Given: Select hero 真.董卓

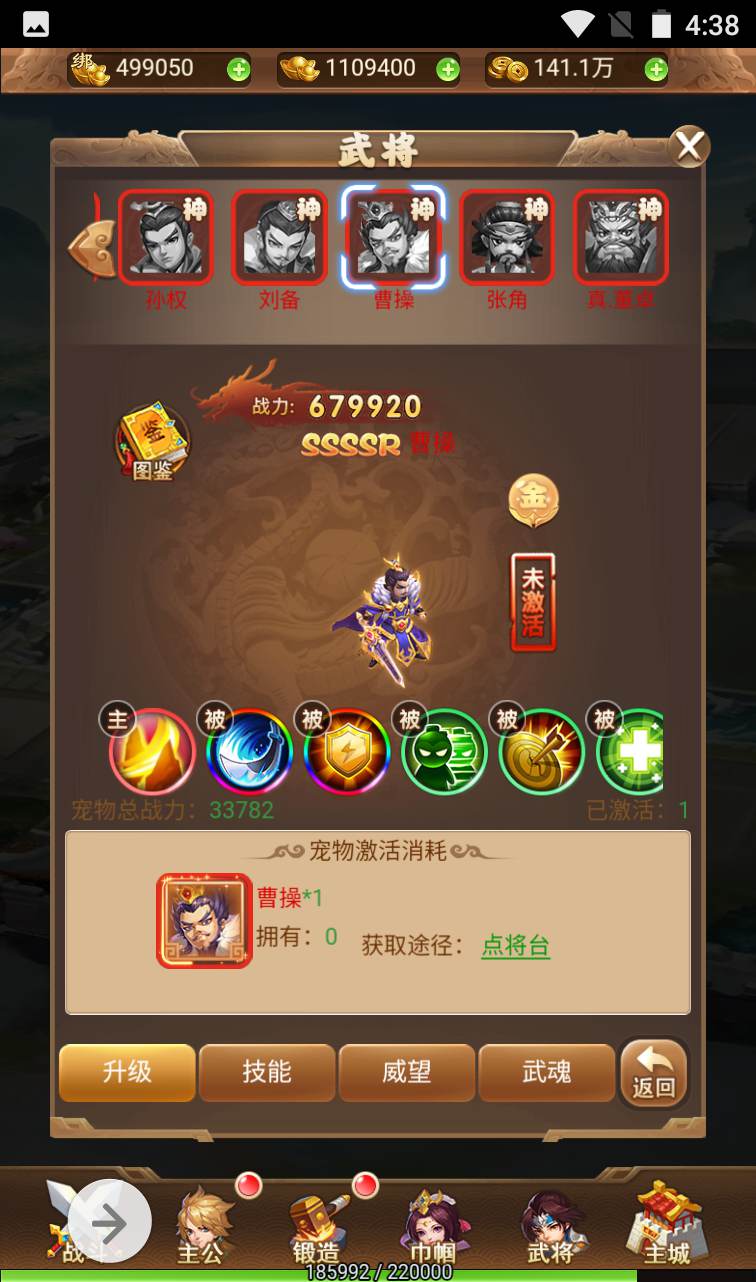Looking at the screenshot, I should coord(620,238).
